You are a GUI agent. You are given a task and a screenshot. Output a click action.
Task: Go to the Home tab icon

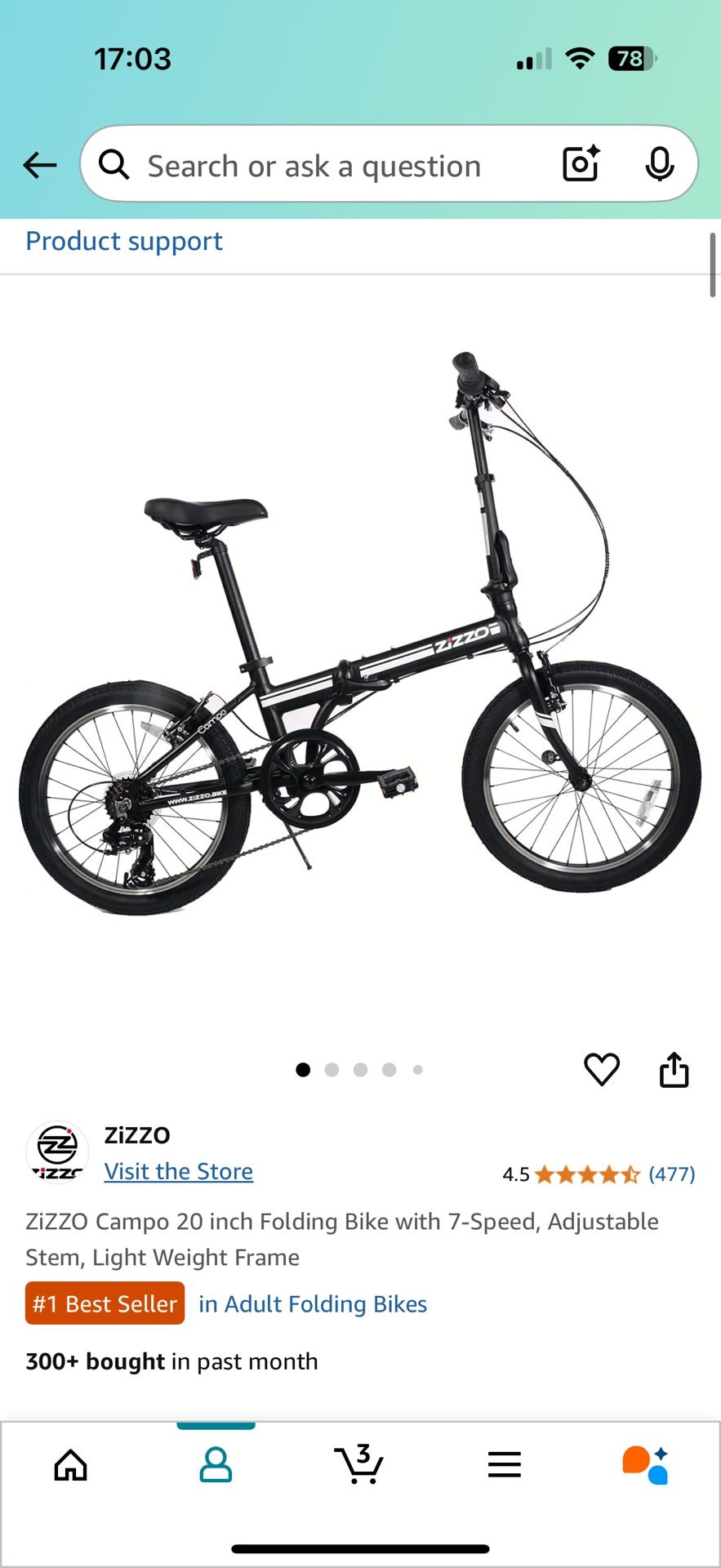click(72, 1464)
